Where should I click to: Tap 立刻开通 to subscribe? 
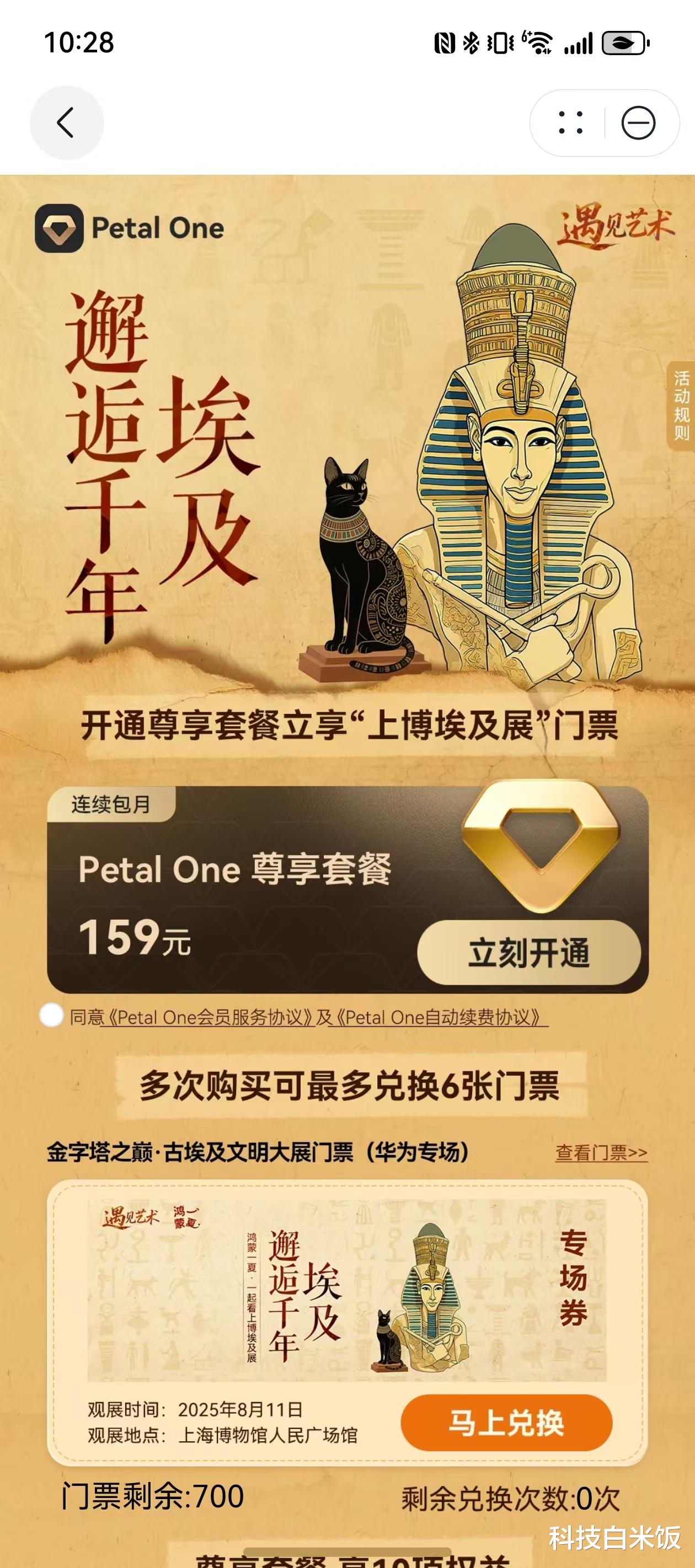pyautogui.click(x=529, y=953)
